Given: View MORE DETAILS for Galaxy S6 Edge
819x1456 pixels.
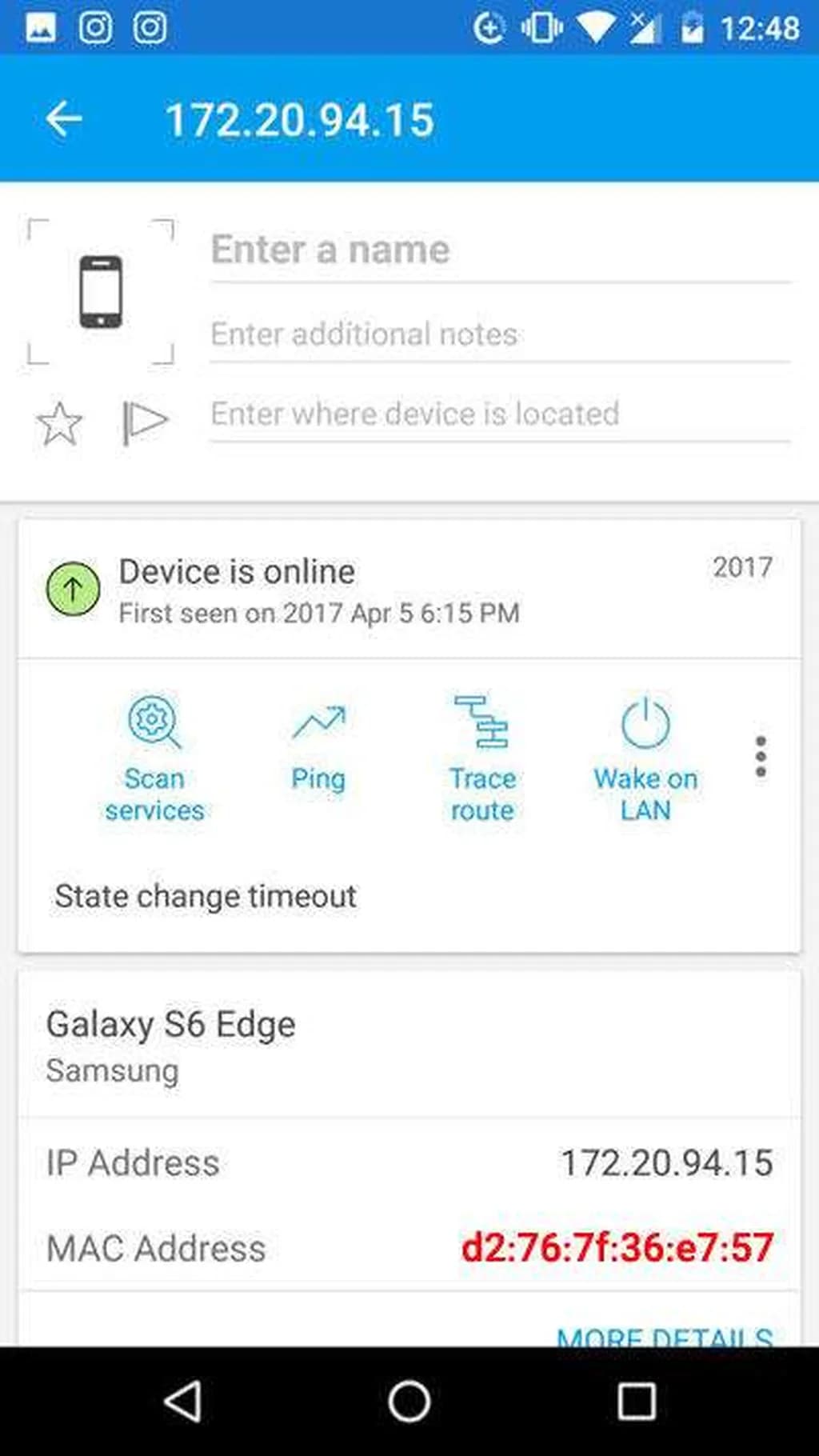Looking at the screenshot, I should click(x=664, y=1334).
